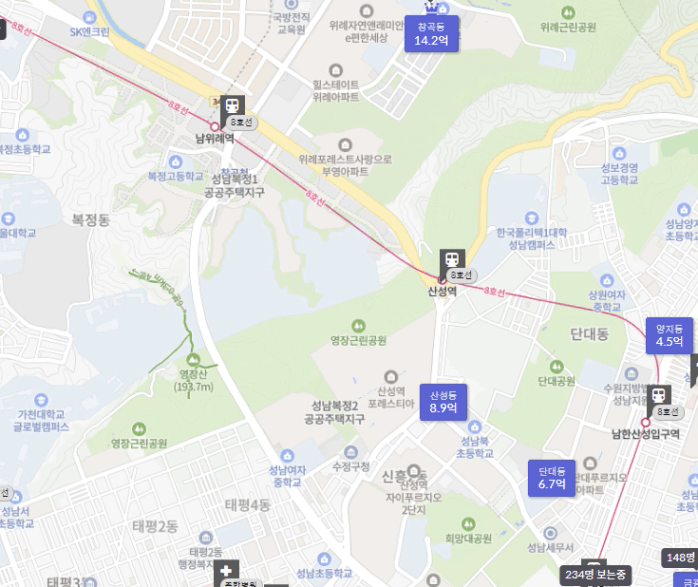
Task: Tap the 양지동 4.5억 price marker
Action: pos(669,335)
